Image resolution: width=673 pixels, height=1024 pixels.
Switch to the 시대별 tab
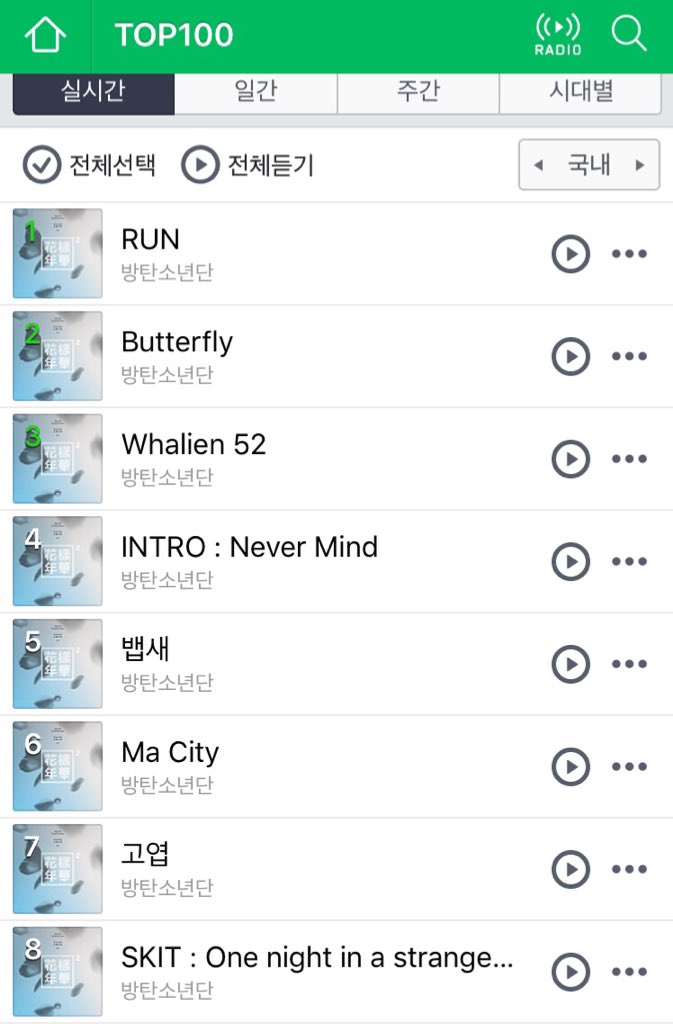click(x=580, y=93)
